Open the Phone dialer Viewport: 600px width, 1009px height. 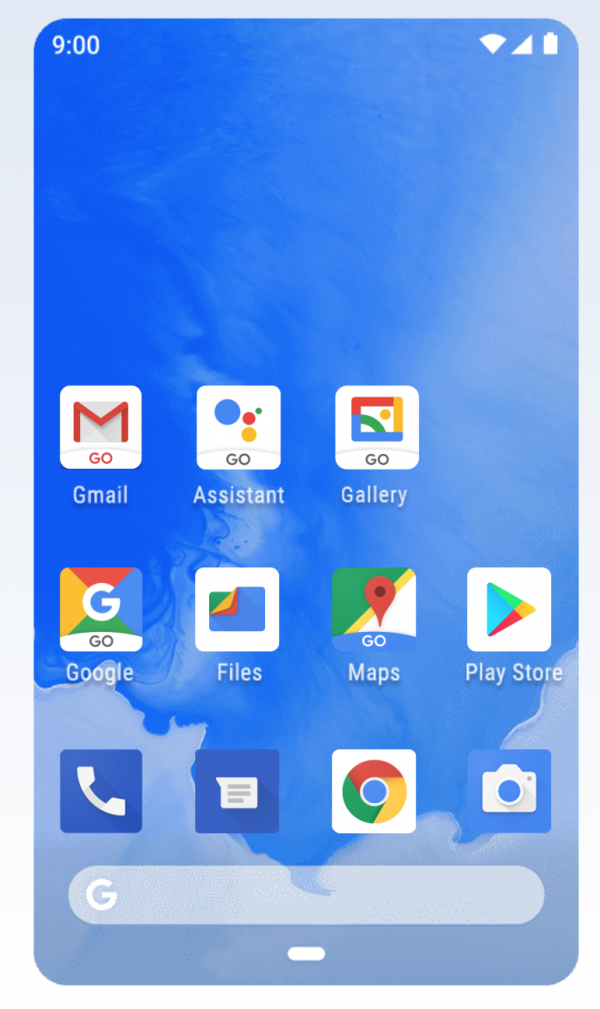coord(101,791)
